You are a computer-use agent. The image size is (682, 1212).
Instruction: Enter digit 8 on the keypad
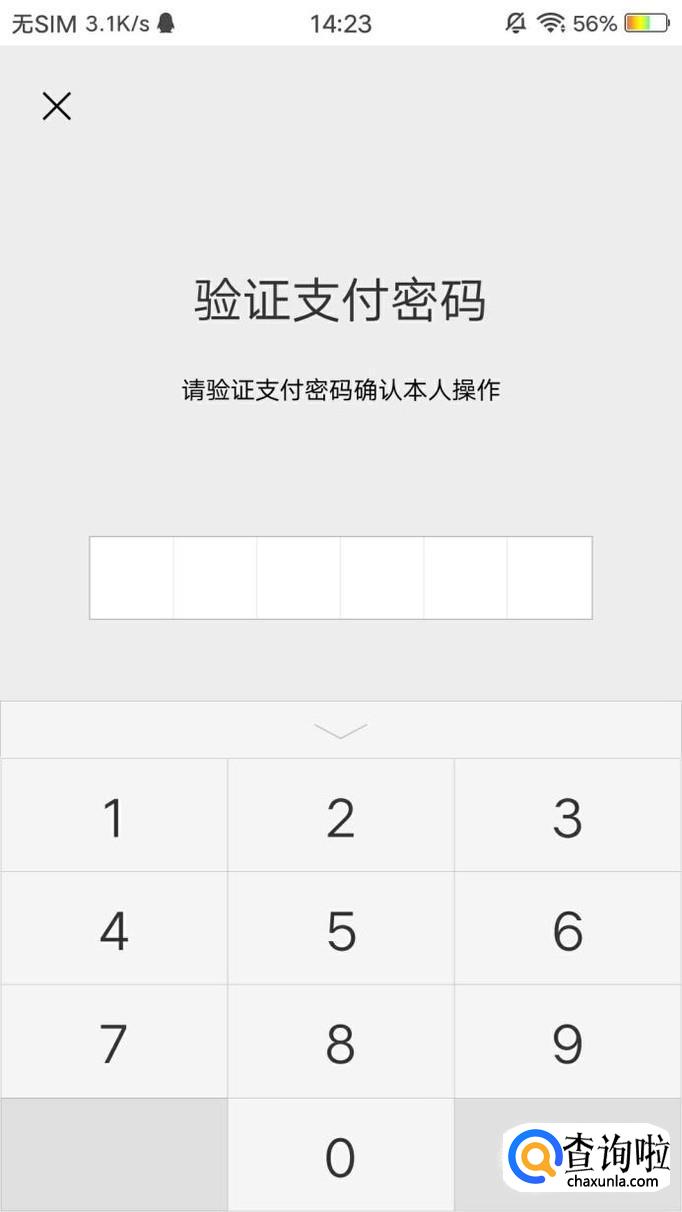tap(341, 1042)
